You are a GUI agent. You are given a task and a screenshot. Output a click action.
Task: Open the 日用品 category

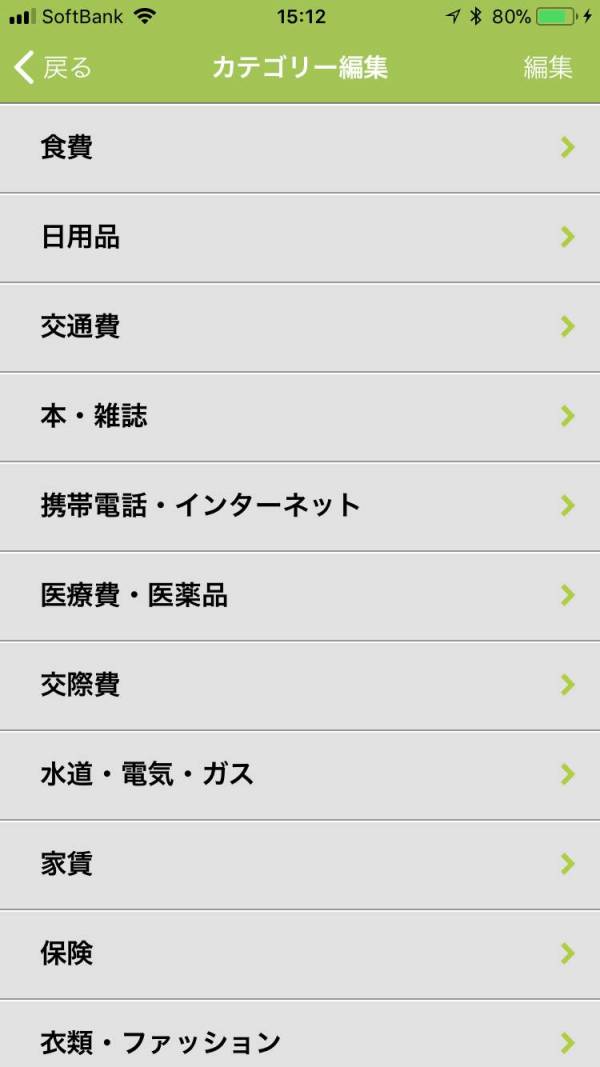[x=300, y=238]
